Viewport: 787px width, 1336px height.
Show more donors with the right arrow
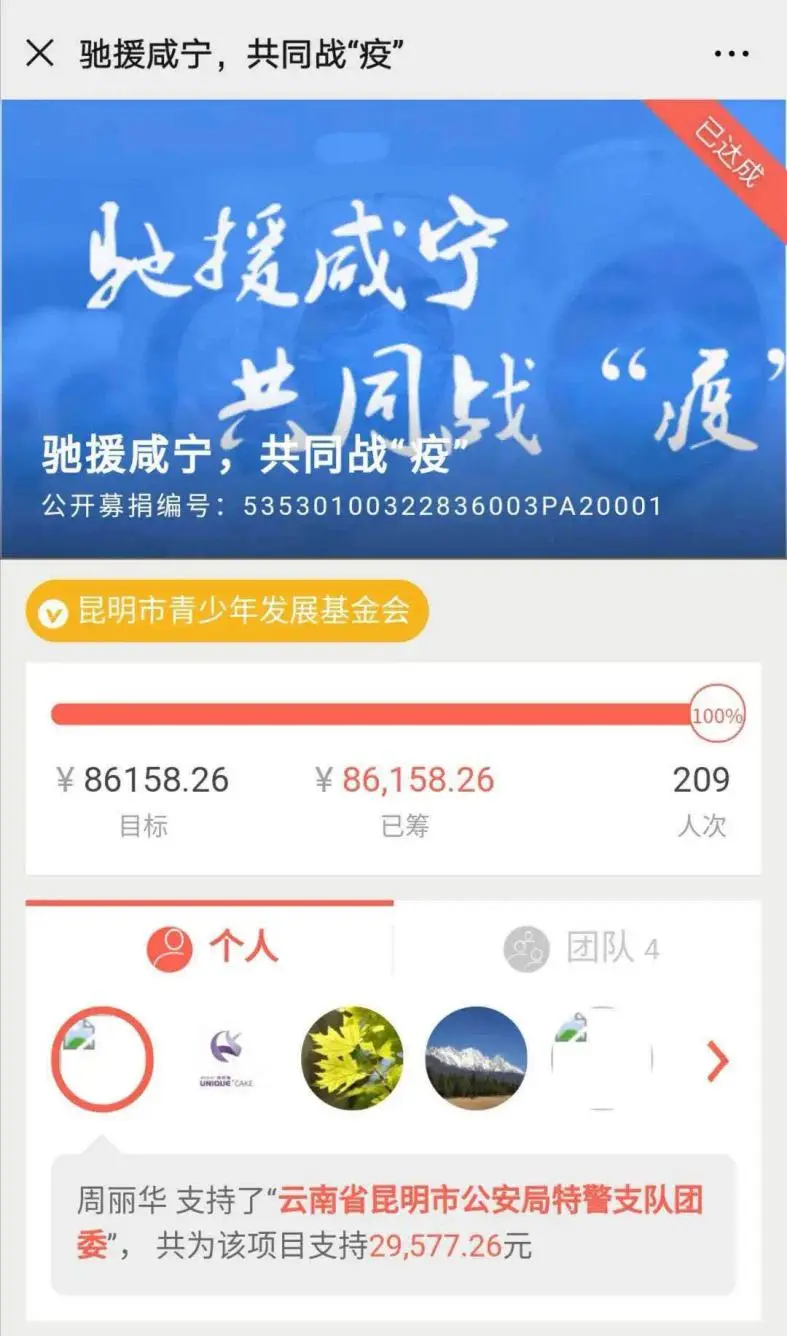point(717,1061)
